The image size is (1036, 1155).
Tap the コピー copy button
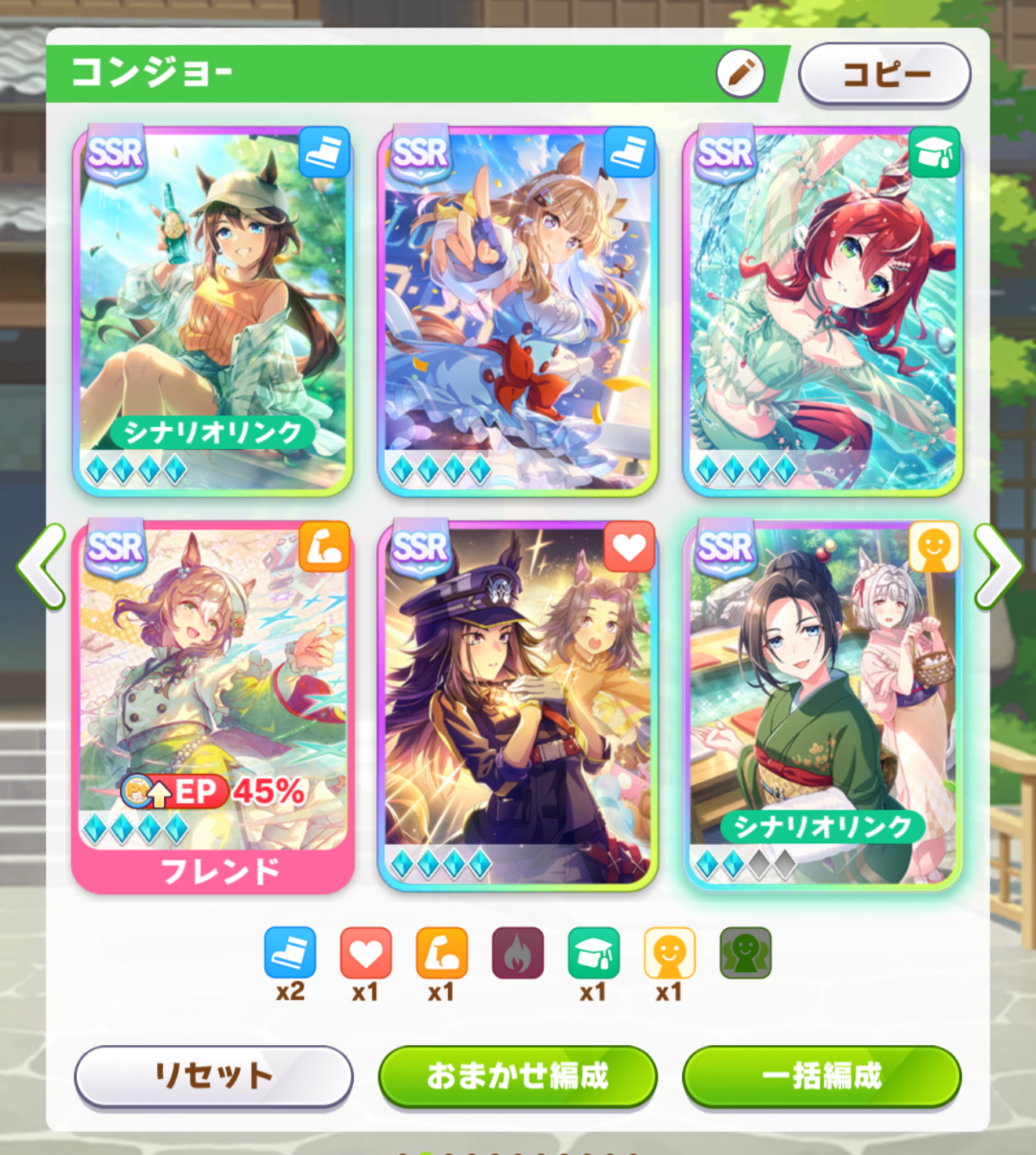coord(885,74)
